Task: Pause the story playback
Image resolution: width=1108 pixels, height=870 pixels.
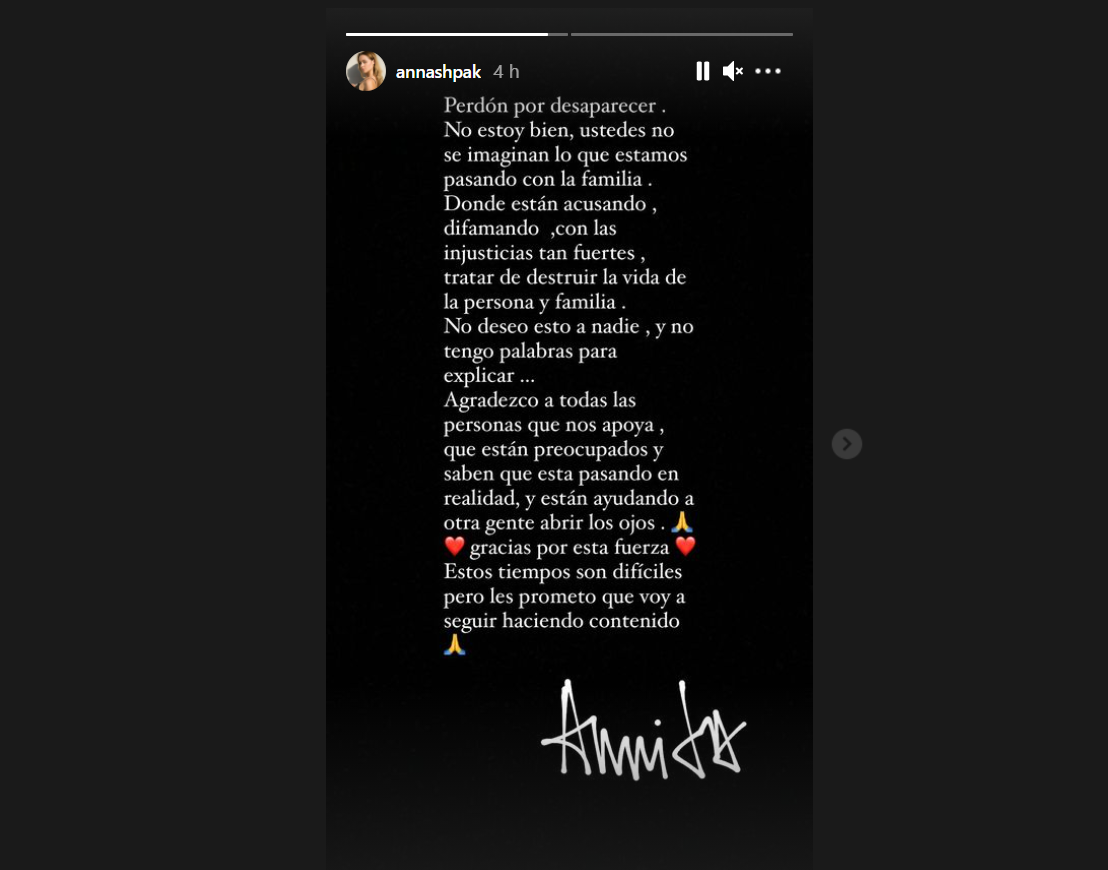Action: 703,71
